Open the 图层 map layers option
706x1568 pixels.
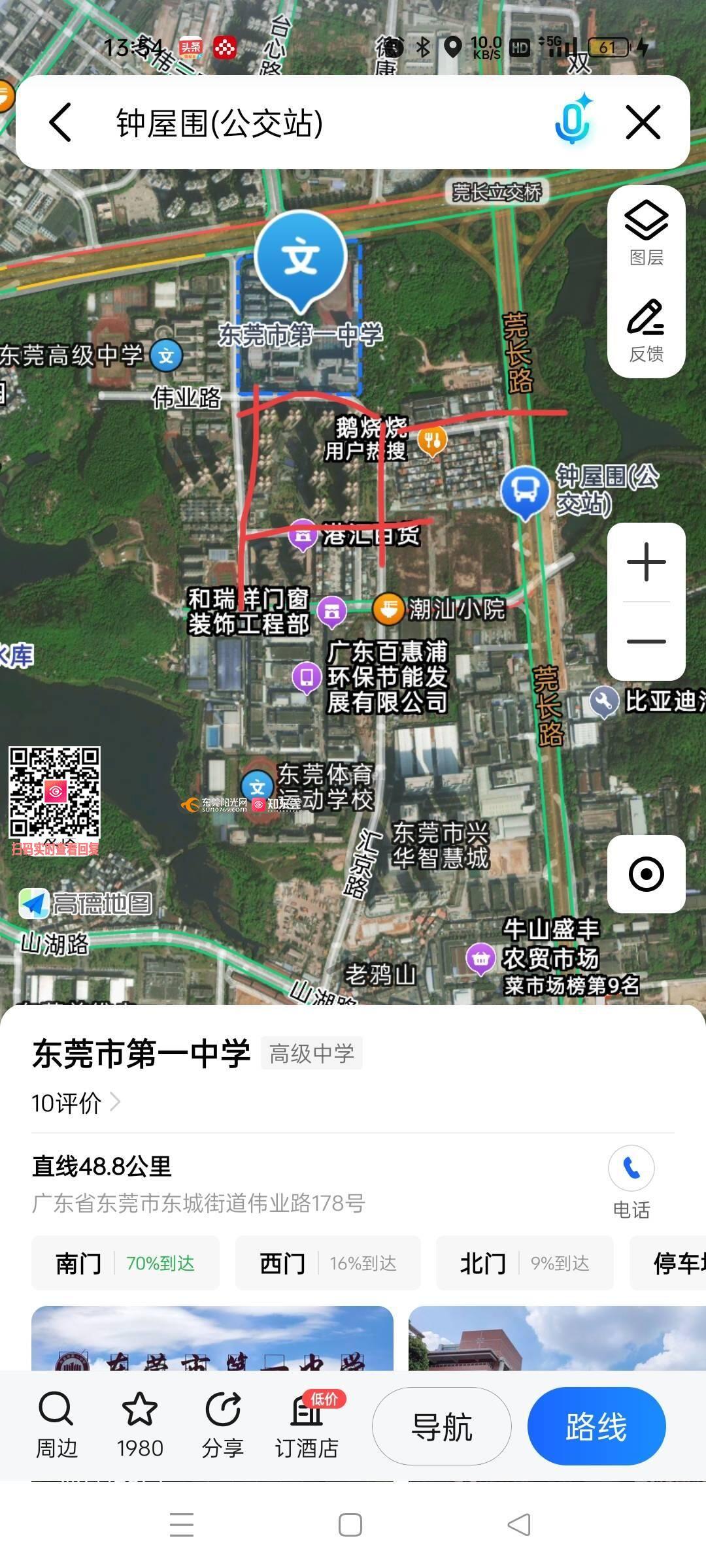[x=646, y=233]
